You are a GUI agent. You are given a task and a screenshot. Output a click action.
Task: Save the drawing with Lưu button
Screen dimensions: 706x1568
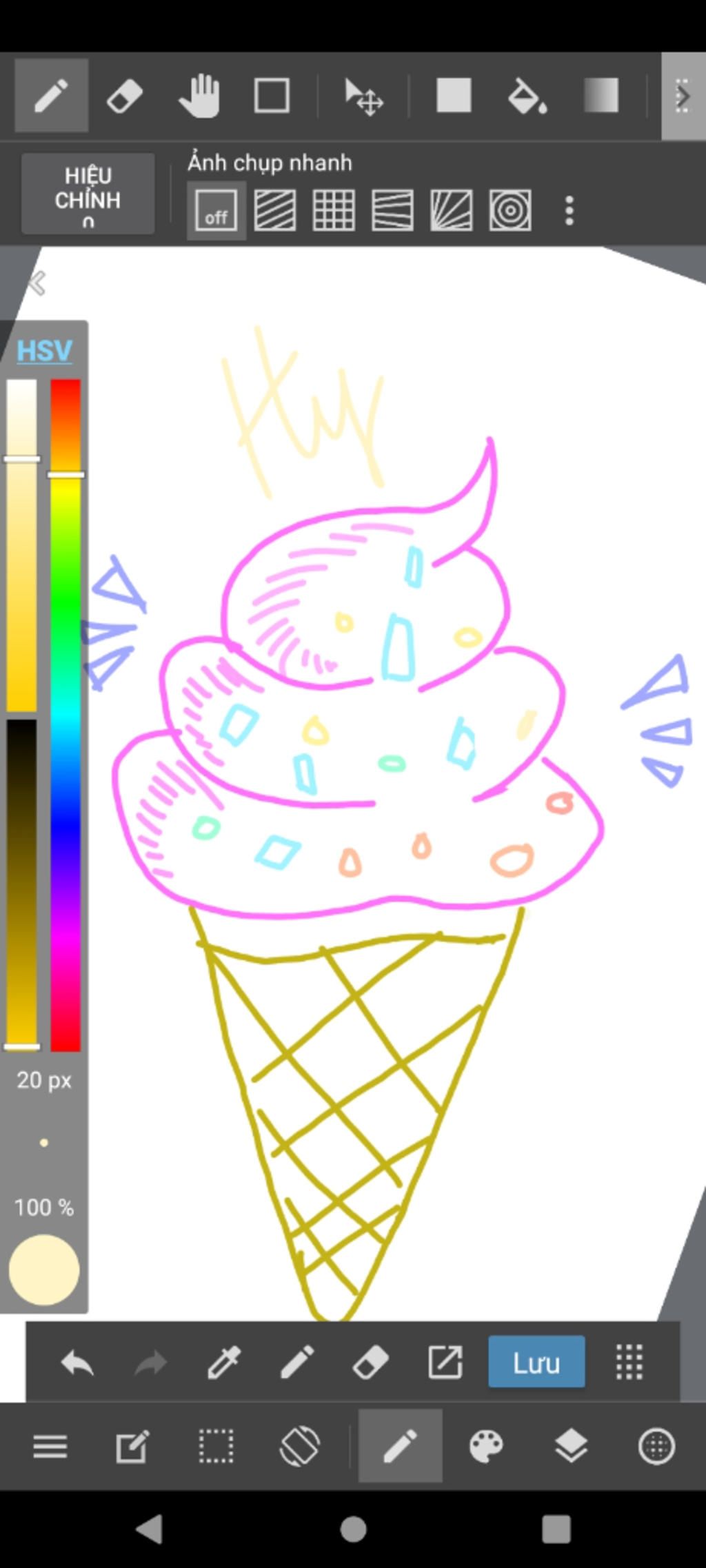click(536, 1363)
